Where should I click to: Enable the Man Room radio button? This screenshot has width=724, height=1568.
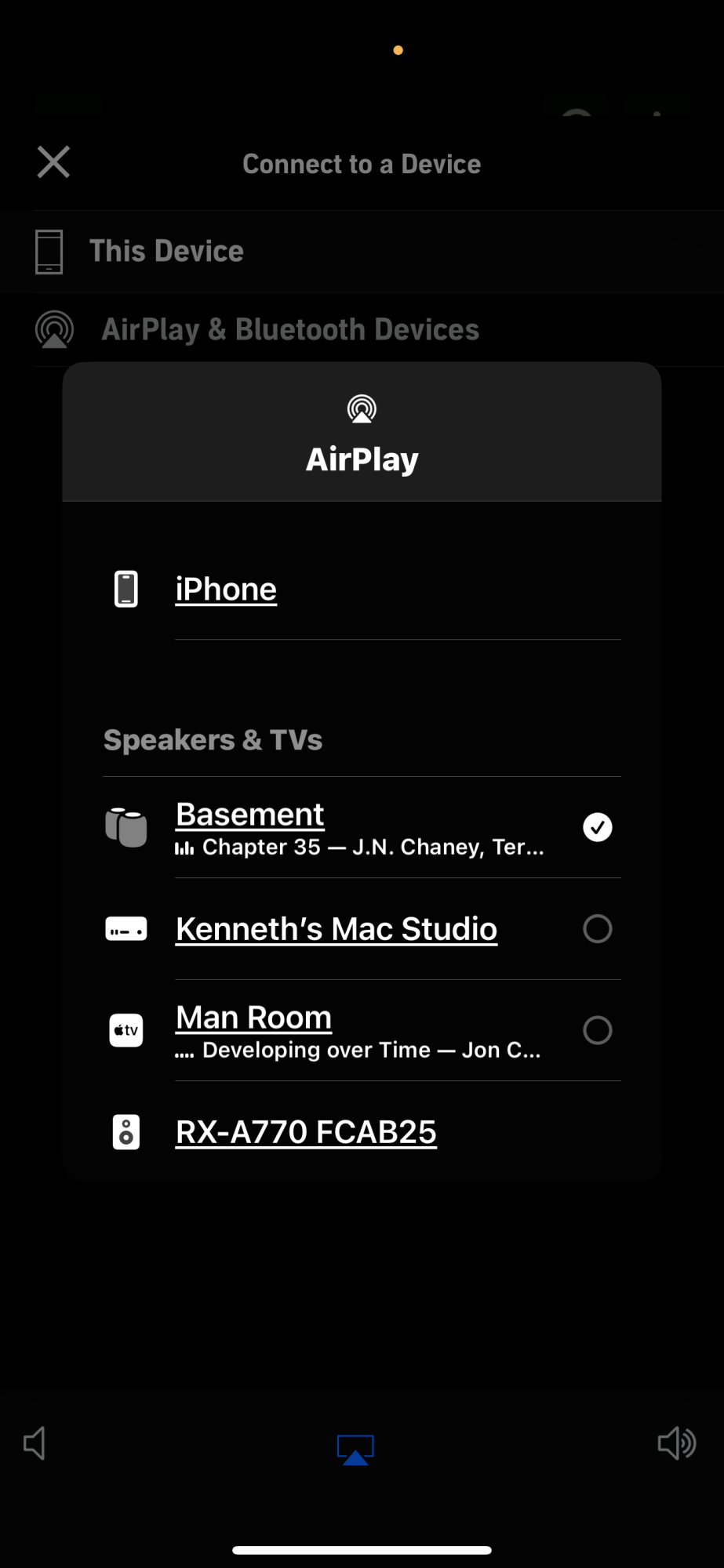tap(597, 1030)
